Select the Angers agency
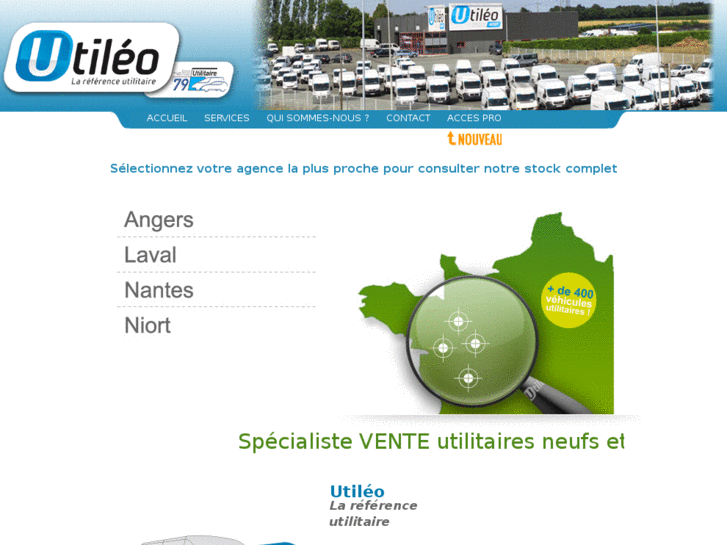Viewport: 727px width, 545px height. [x=159, y=220]
